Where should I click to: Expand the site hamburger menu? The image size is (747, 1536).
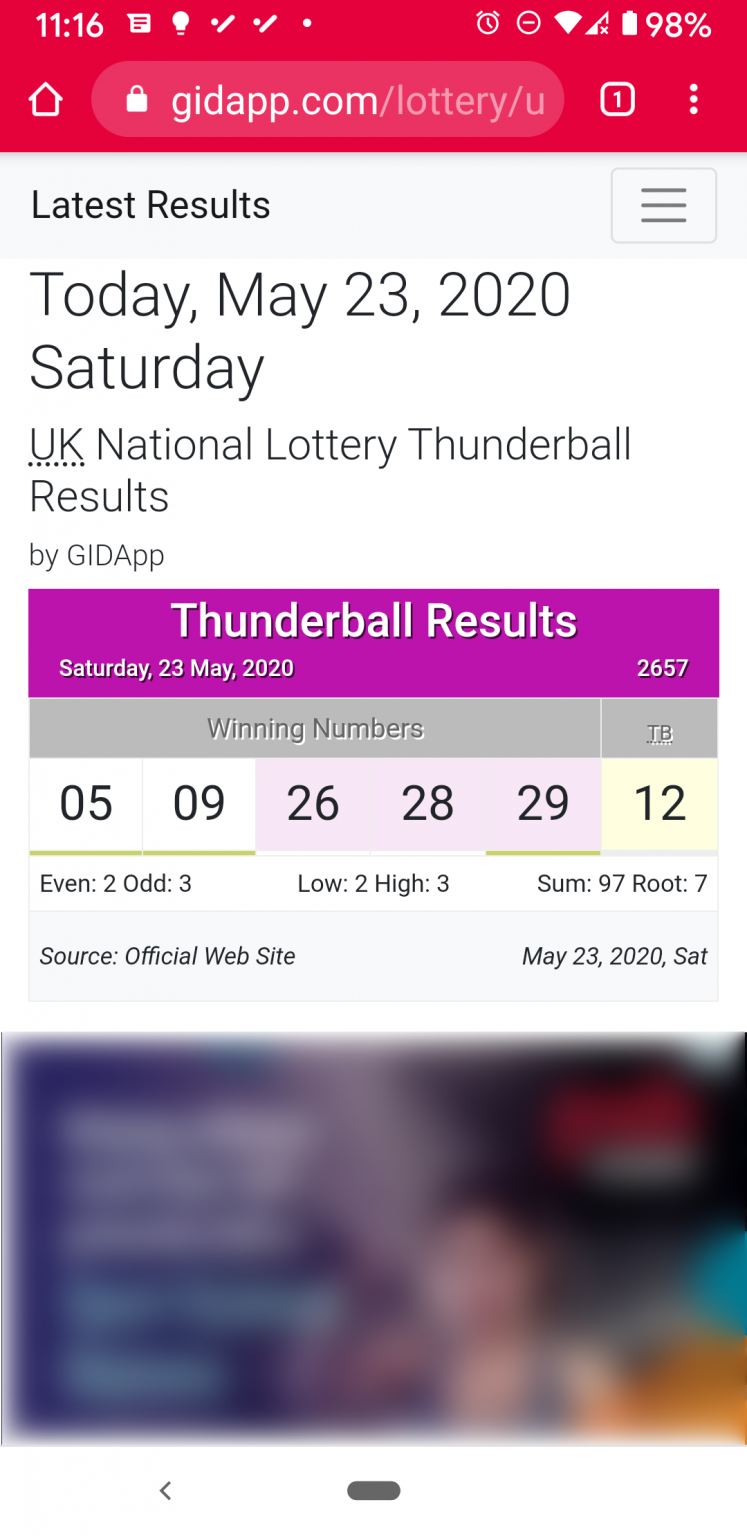click(x=663, y=205)
